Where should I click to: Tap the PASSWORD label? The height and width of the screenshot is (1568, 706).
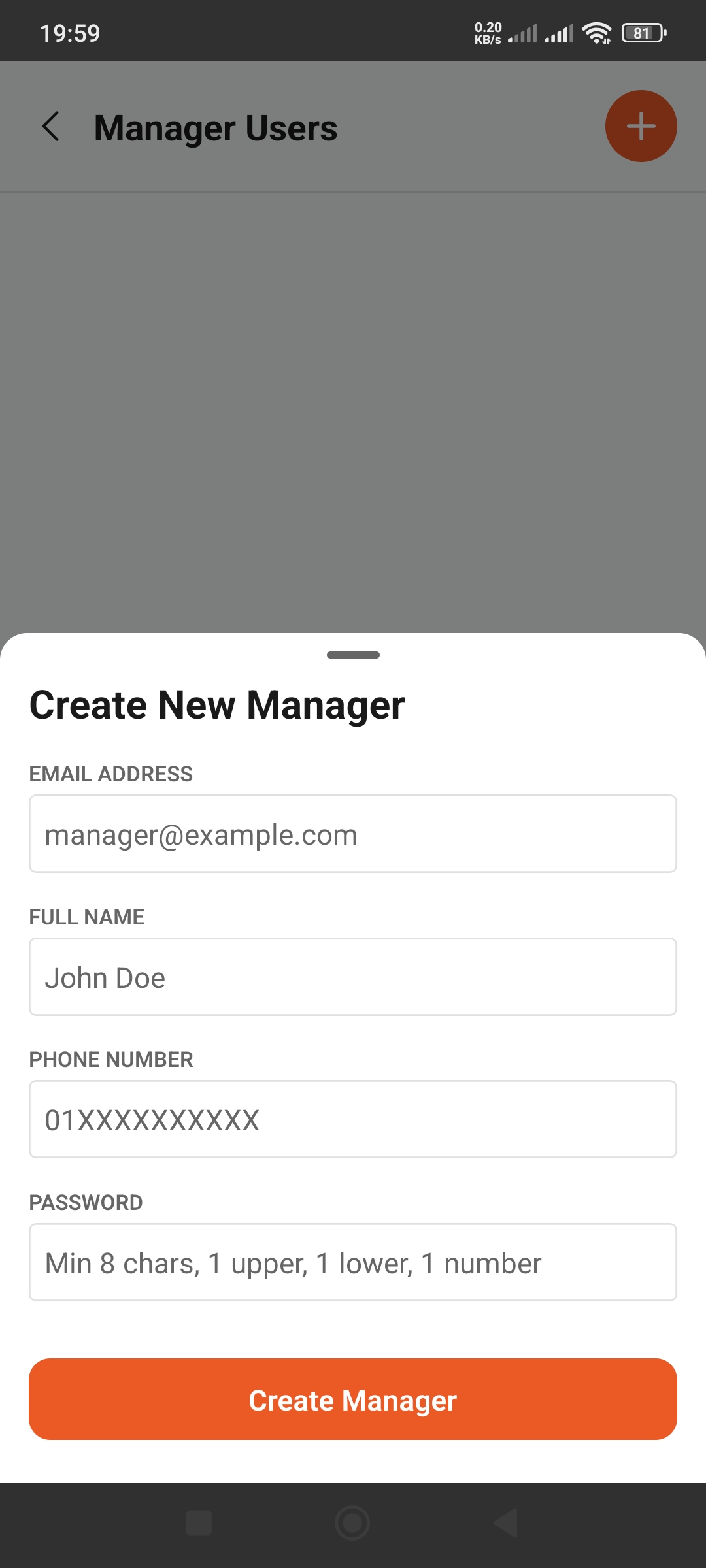pyautogui.click(x=85, y=1202)
